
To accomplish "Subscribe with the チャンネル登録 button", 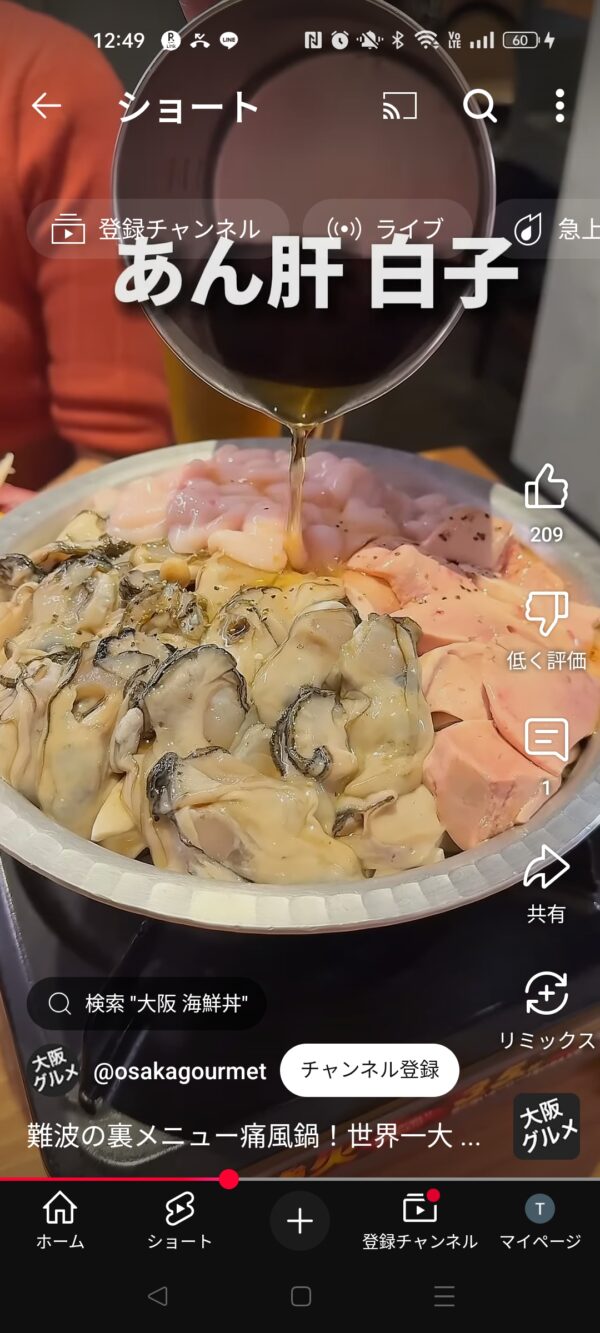I will (369, 1070).
